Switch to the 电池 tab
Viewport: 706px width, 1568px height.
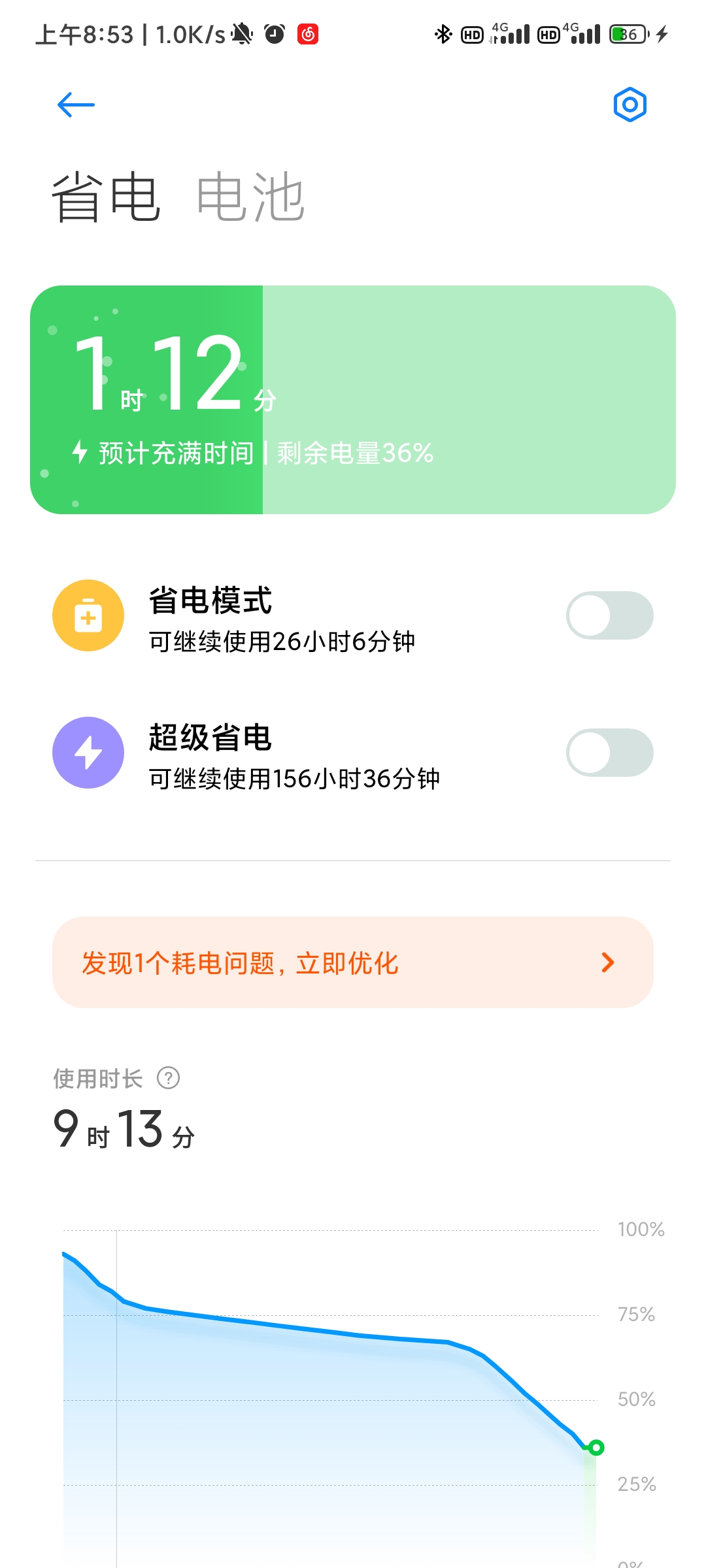(x=250, y=197)
